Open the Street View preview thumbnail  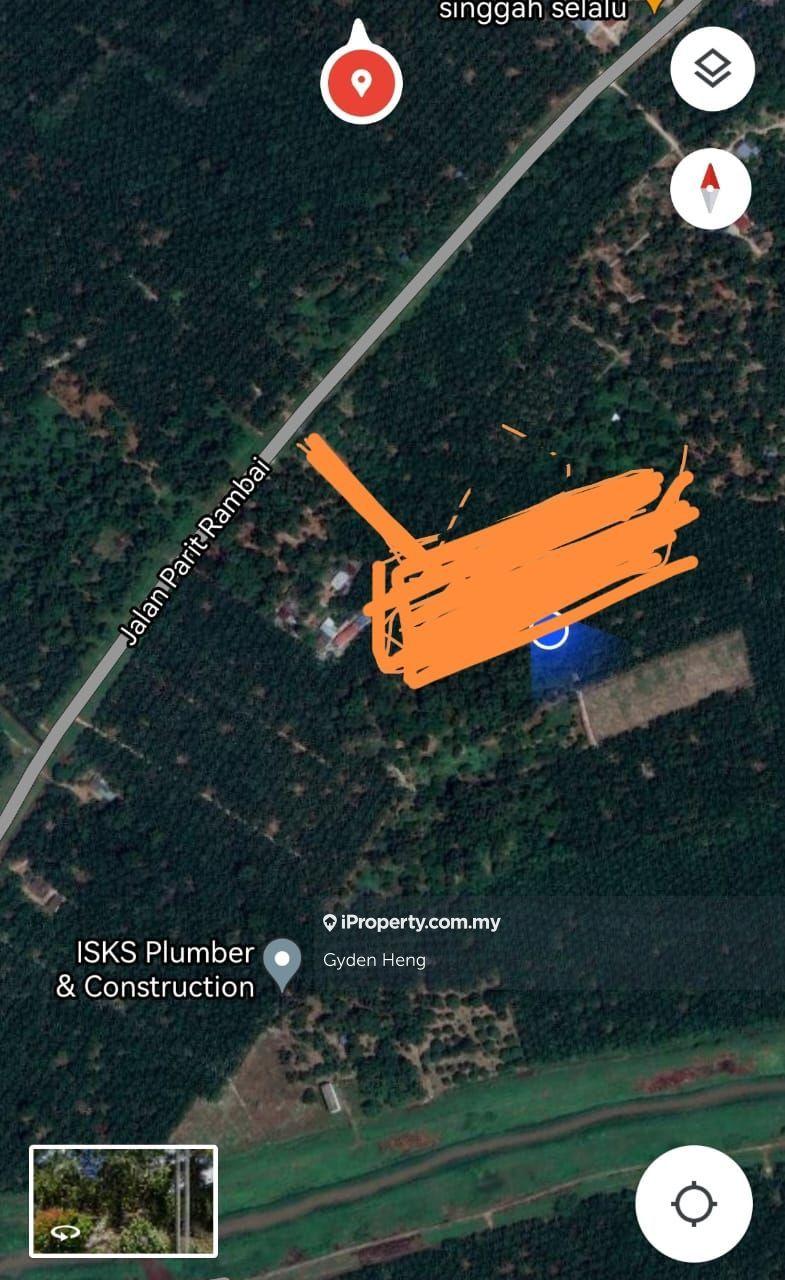coord(124,1200)
